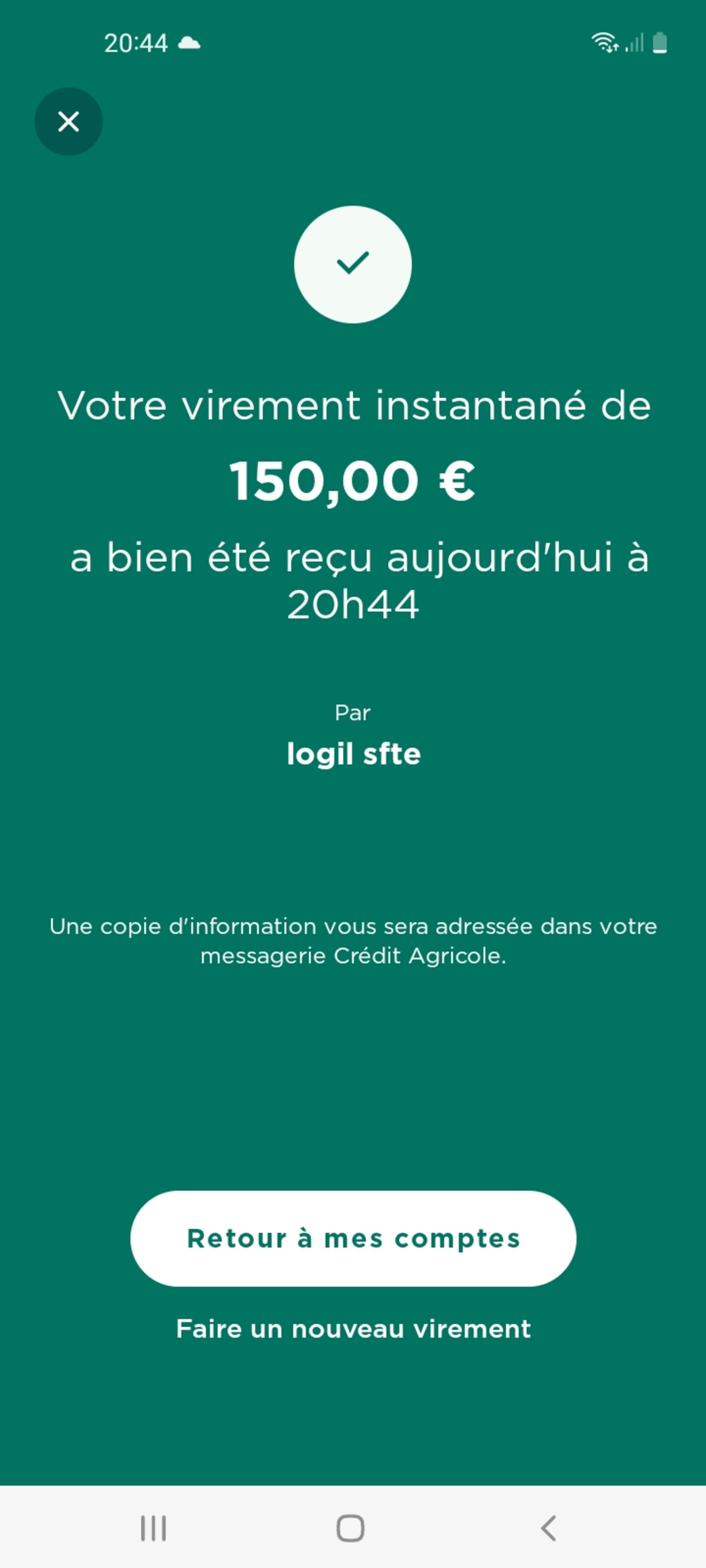Viewport: 706px width, 1568px height.
Task: Open recent apps from navigation bar
Action: click(x=154, y=1528)
